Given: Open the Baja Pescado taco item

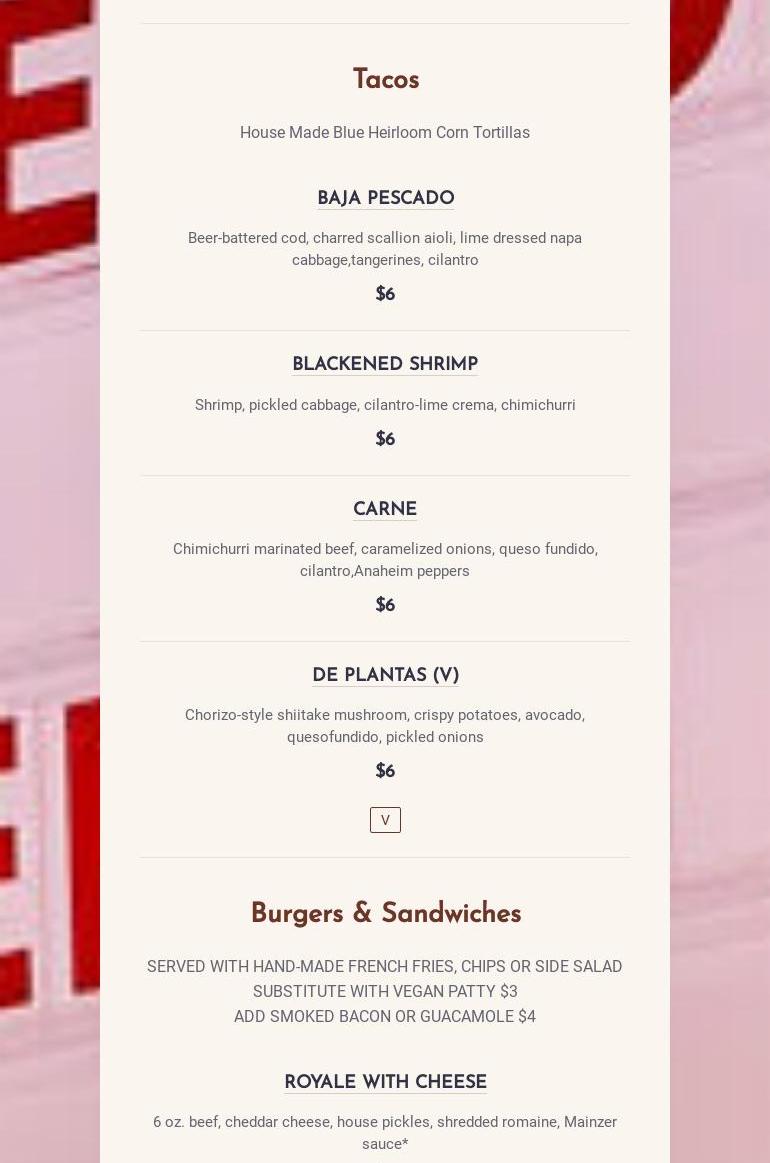Looking at the screenshot, I should click(x=385, y=199).
